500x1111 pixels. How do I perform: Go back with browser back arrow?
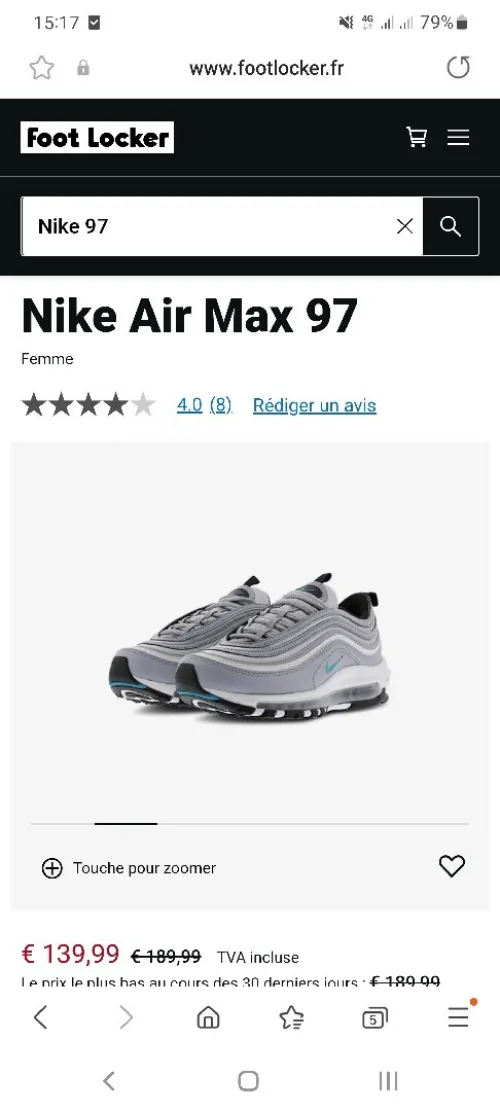pos(40,1017)
